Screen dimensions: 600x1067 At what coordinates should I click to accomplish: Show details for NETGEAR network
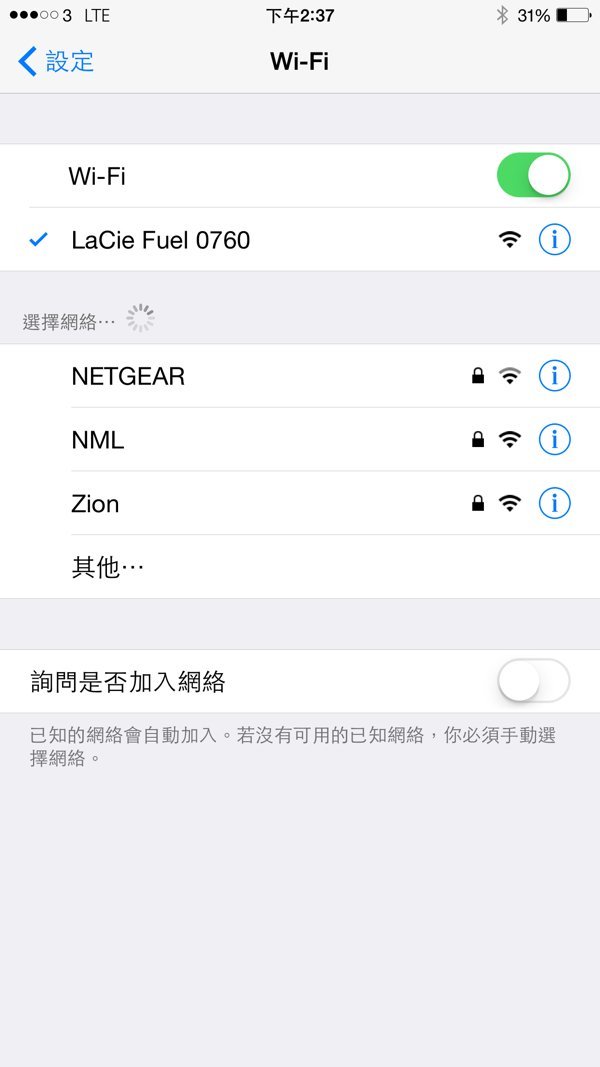click(554, 376)
